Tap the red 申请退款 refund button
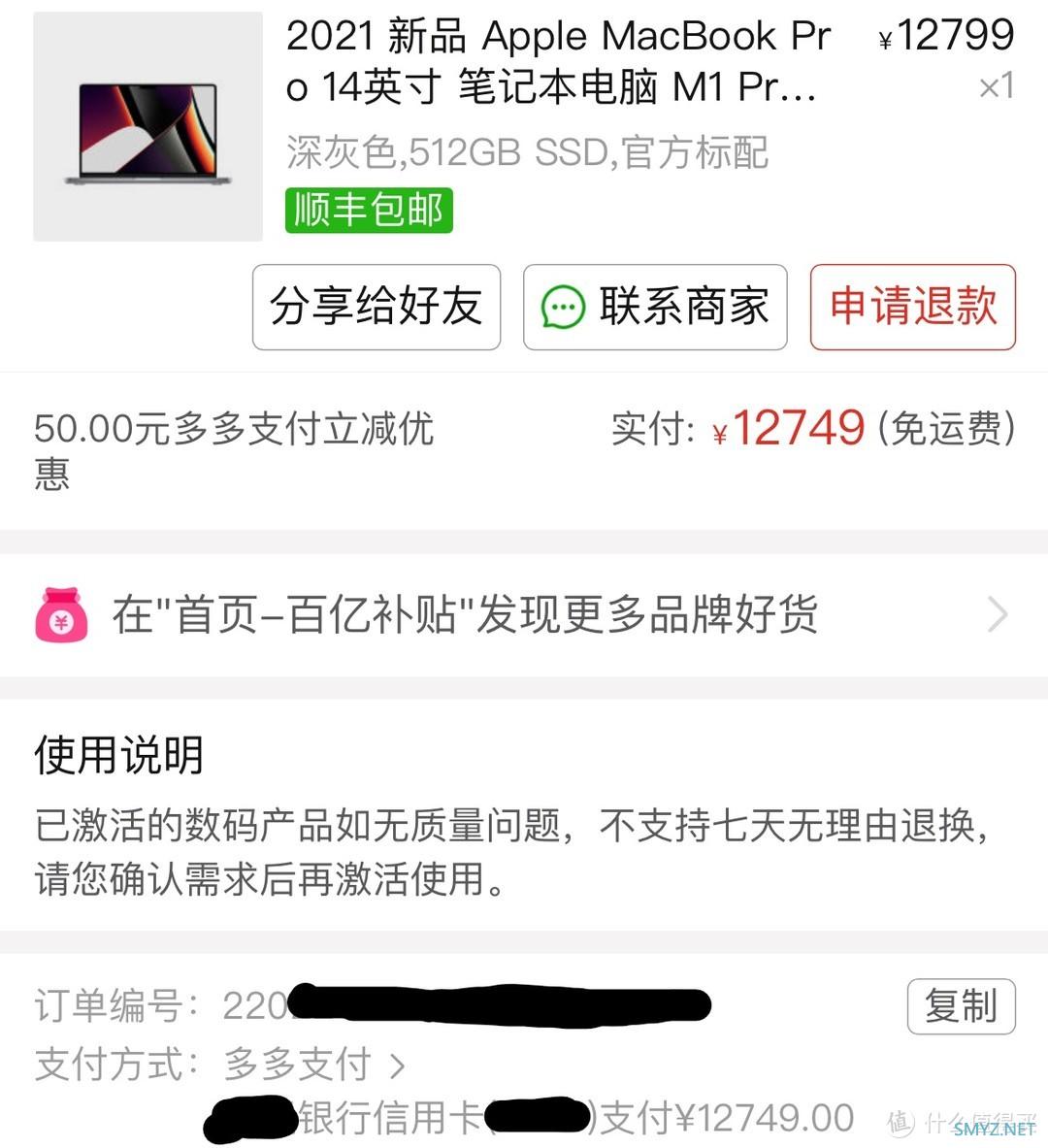Image resolution: width=1048 pixels, height=1148 pixels. click(x=911, y=308)
